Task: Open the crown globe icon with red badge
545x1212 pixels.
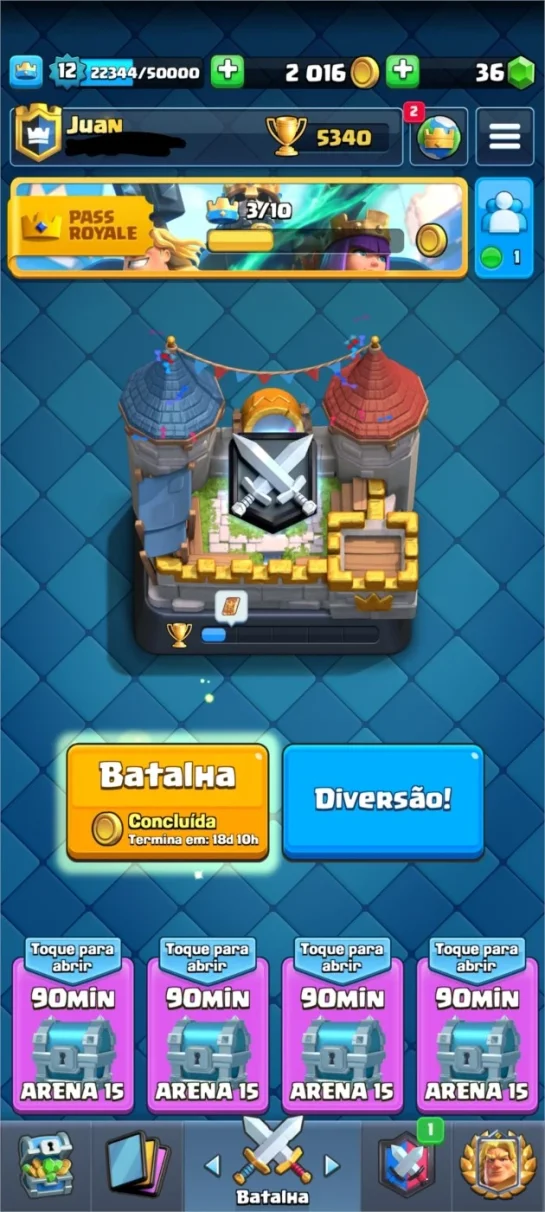Action: pyautogui.click(x=438, y=136)
